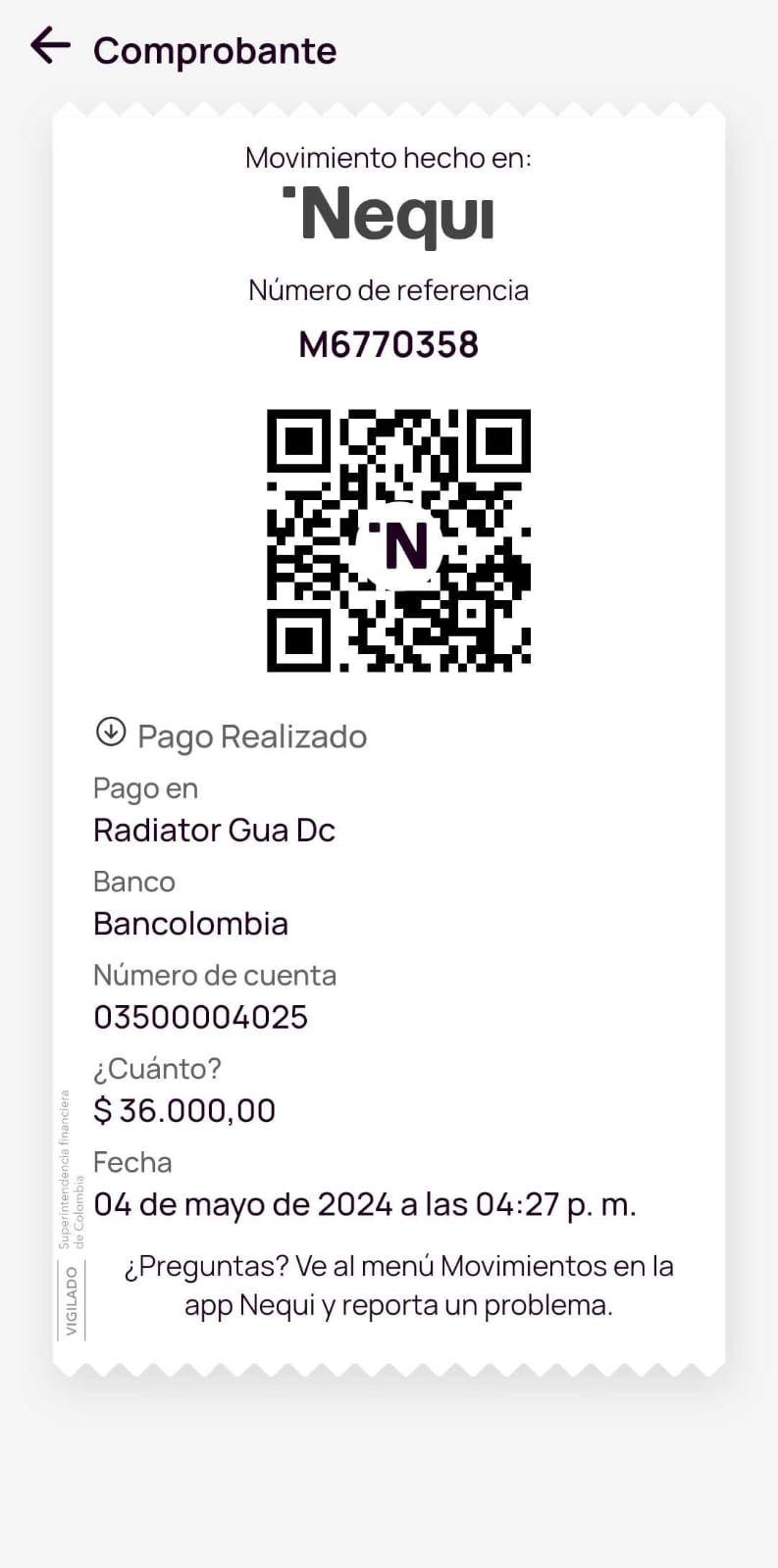The height and width of the screenshot is (1568, 778).
Task: Go back from the Comprobante screen
Action: pos(50,46)
